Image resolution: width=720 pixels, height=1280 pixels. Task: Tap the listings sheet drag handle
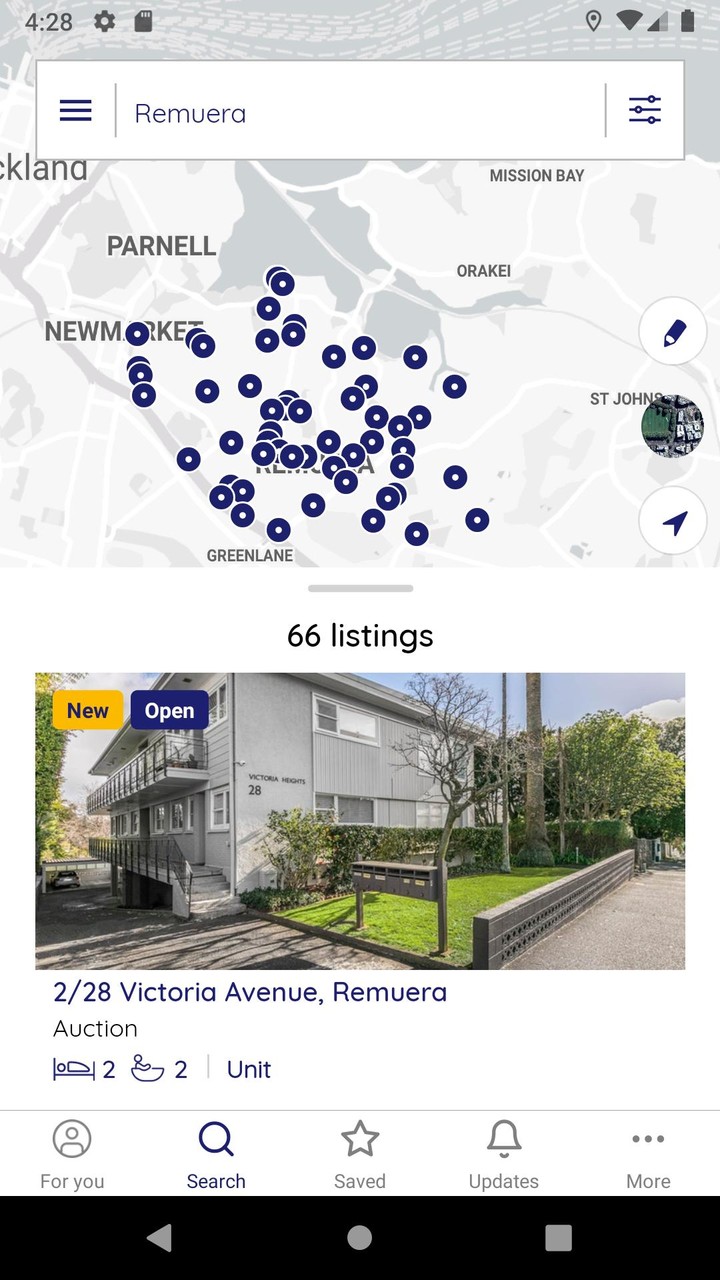360,588
